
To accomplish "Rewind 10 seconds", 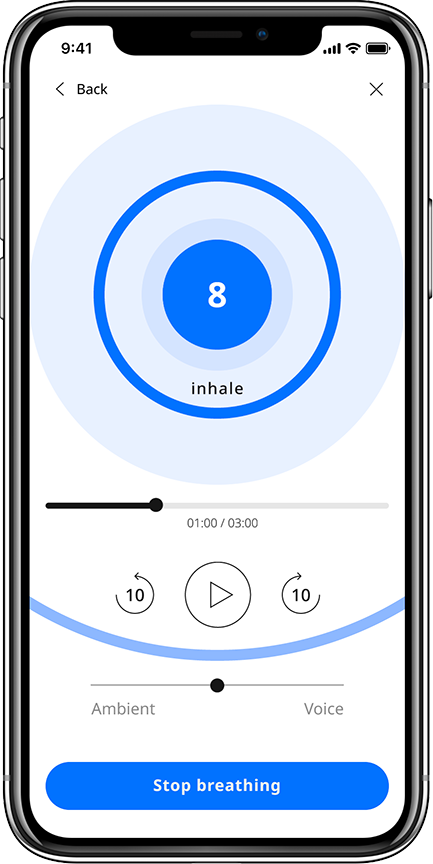I will 135,593.
